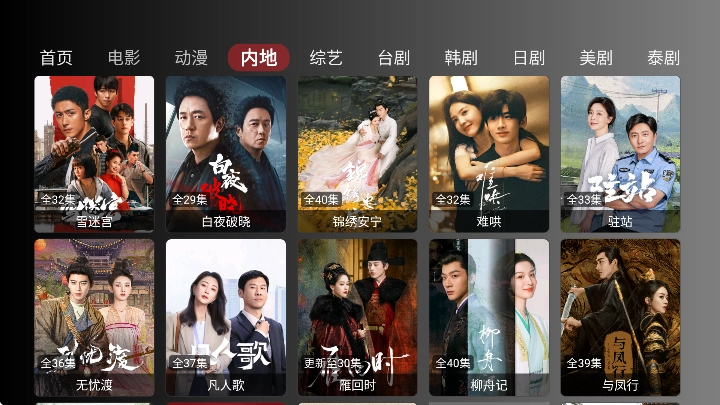
Task: Open the 韩剧 tab
Action: 461,58
